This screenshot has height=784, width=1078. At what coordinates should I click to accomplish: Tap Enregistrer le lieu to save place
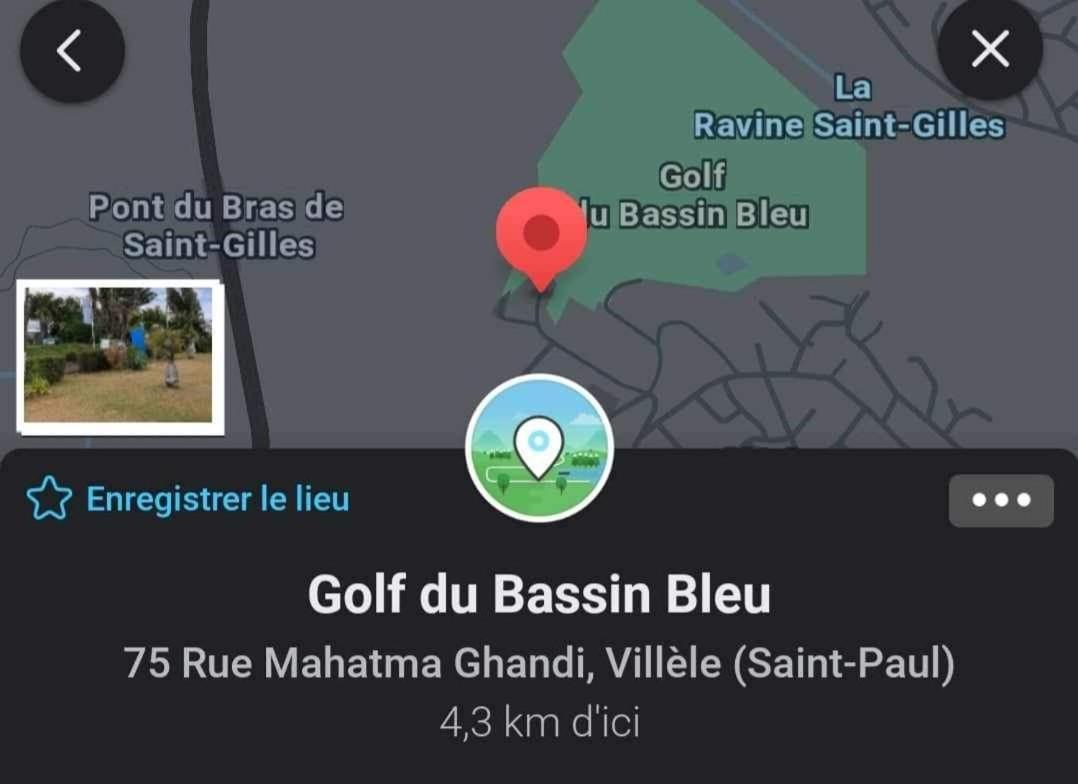[x=188, y=498]
